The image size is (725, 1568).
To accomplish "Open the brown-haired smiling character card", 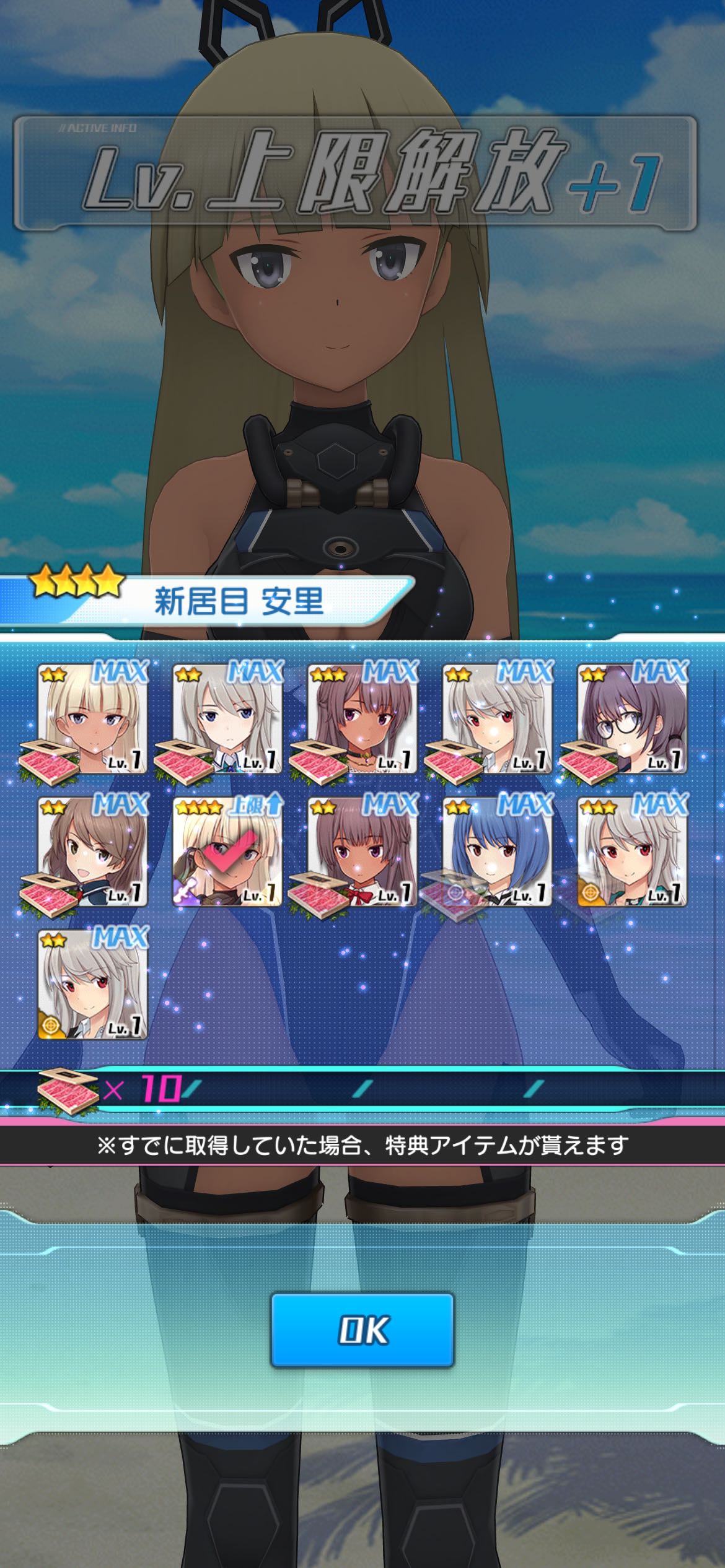I will pos(92,852).
